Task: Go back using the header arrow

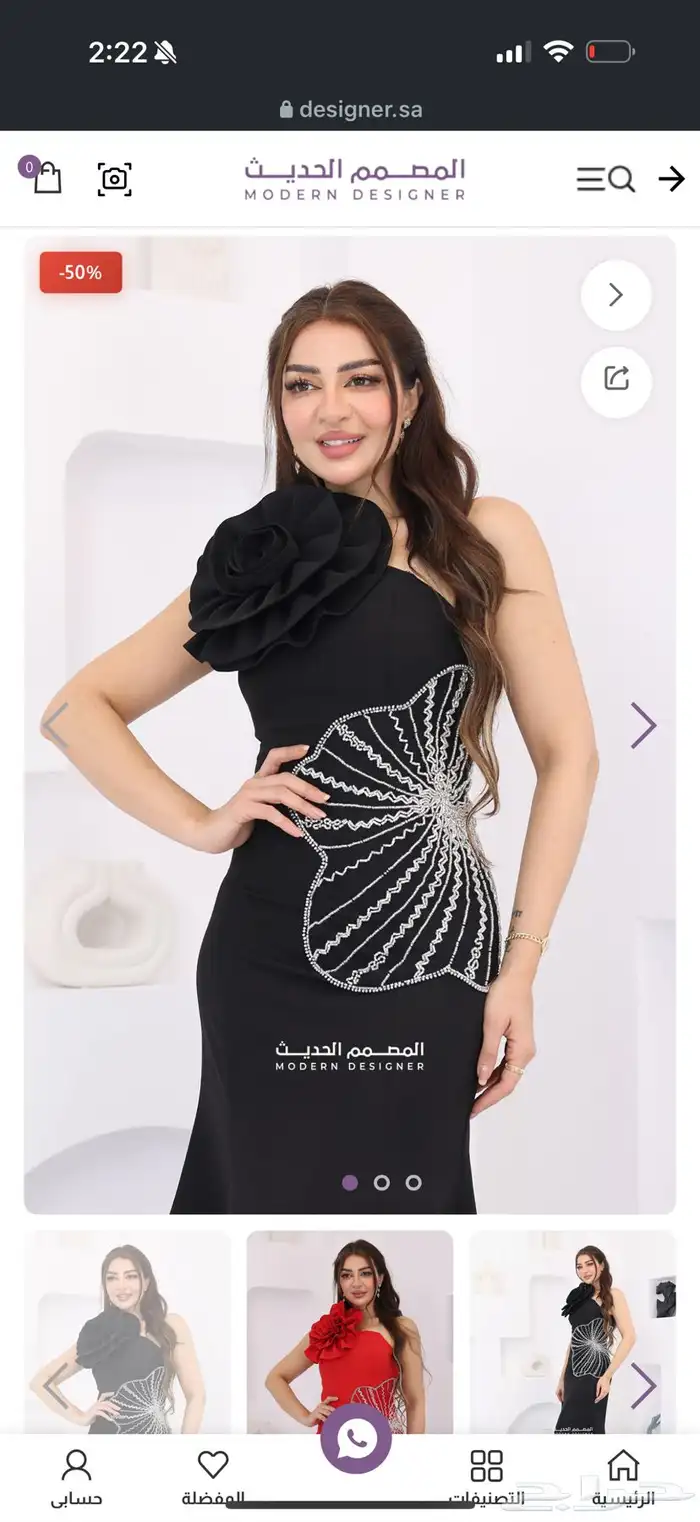Action: [671, 179]
